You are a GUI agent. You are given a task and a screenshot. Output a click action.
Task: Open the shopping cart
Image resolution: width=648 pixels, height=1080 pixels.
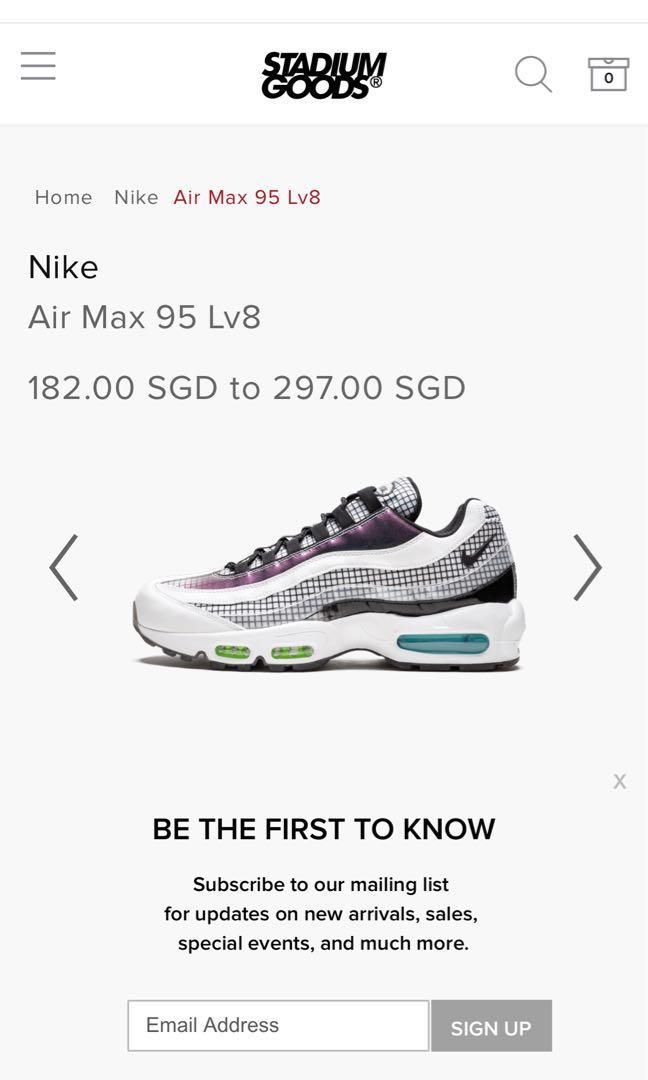pos(608,75)
